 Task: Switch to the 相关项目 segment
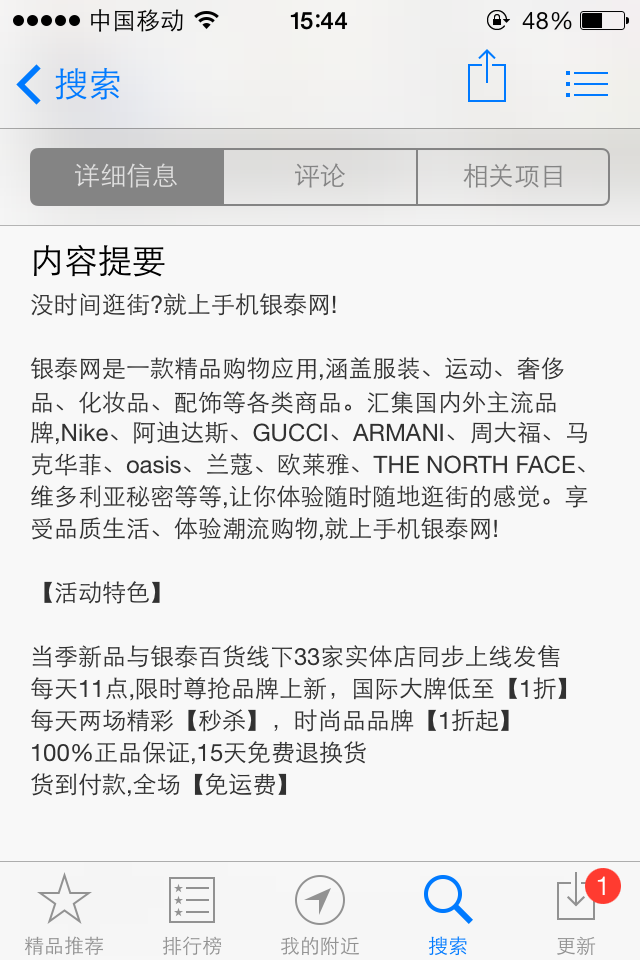[513, 177]
